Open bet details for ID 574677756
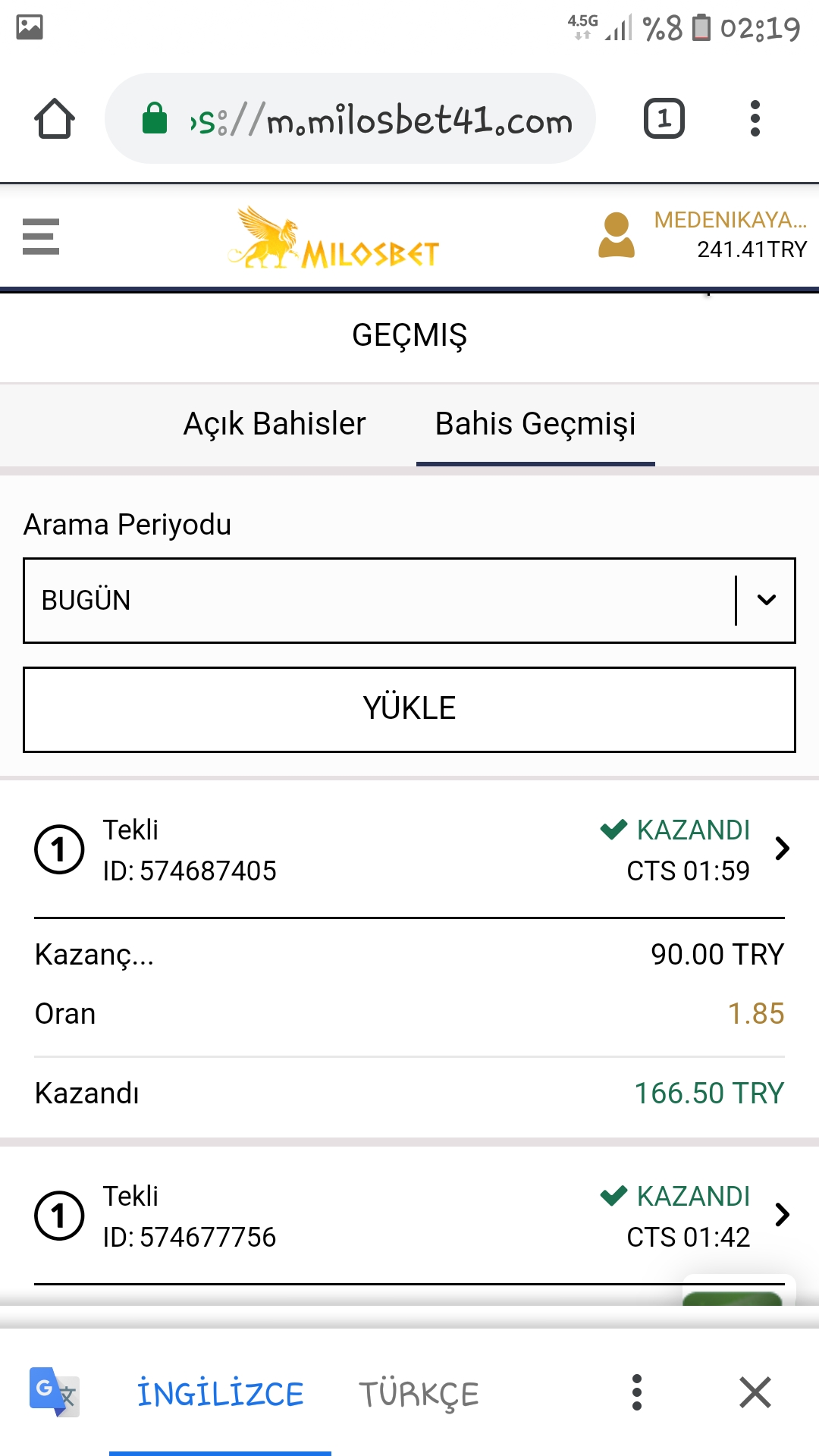The image size is (819, 1456). pyautogui.click(x=409, y=1216)
